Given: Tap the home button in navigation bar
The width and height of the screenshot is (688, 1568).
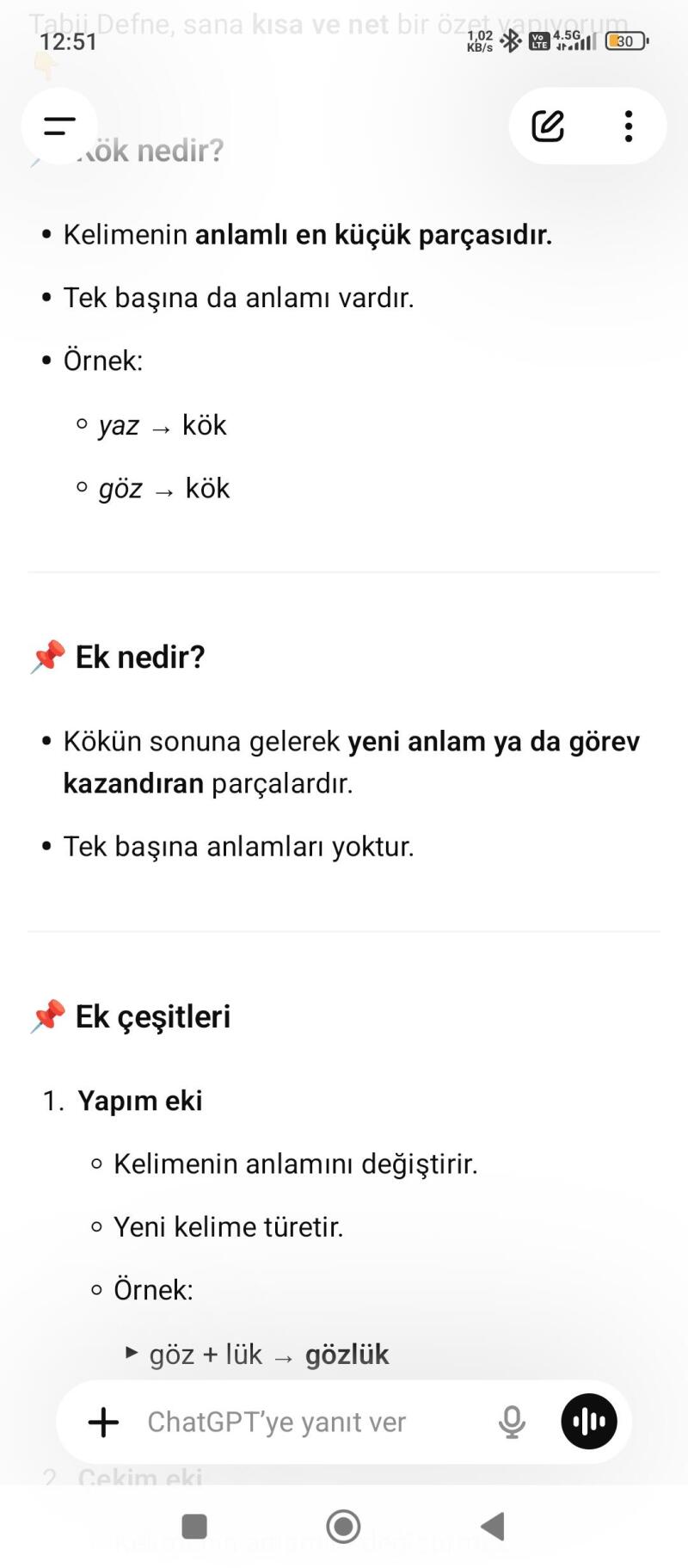Looking at the screenshot, I should click(x=343, y=1523).
